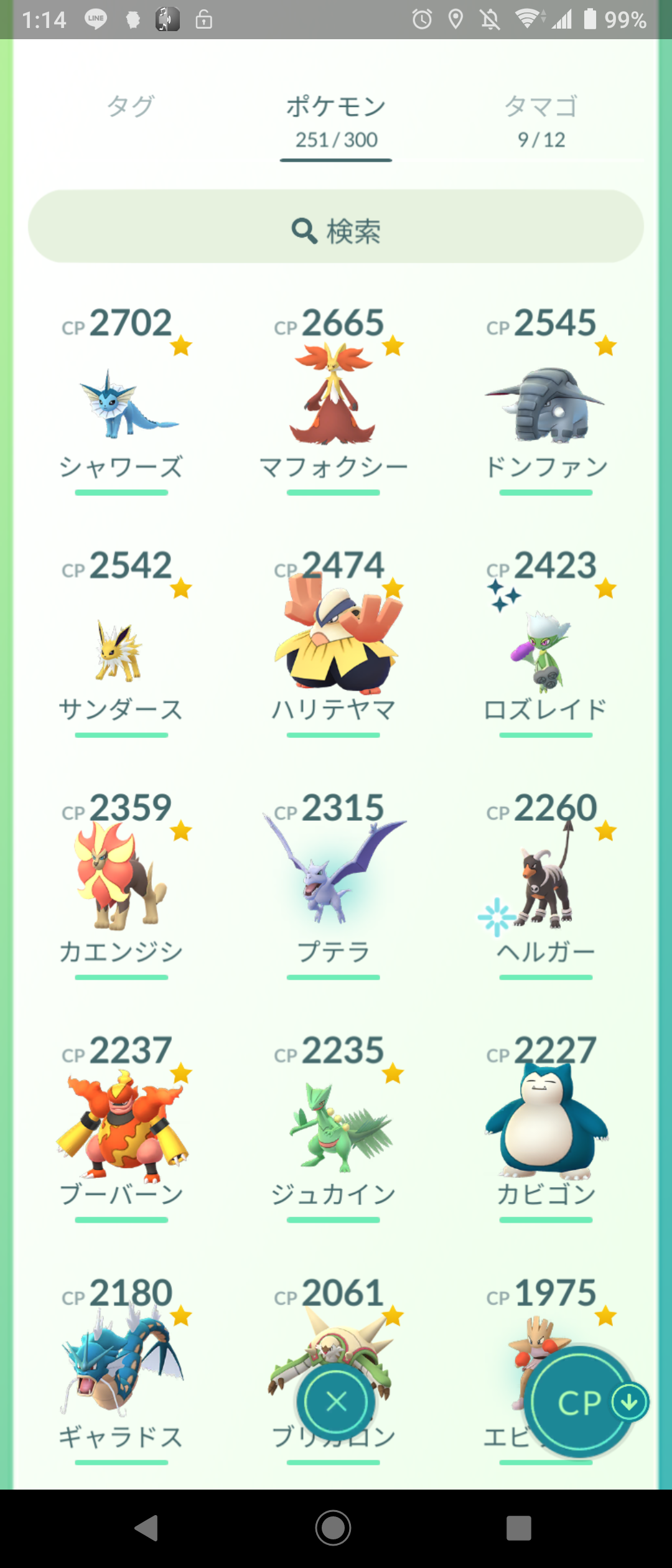Go back with the system back button
The width and height of the screenshot is (672, 1568).
pyautogui.click(x=147, y=1528)
